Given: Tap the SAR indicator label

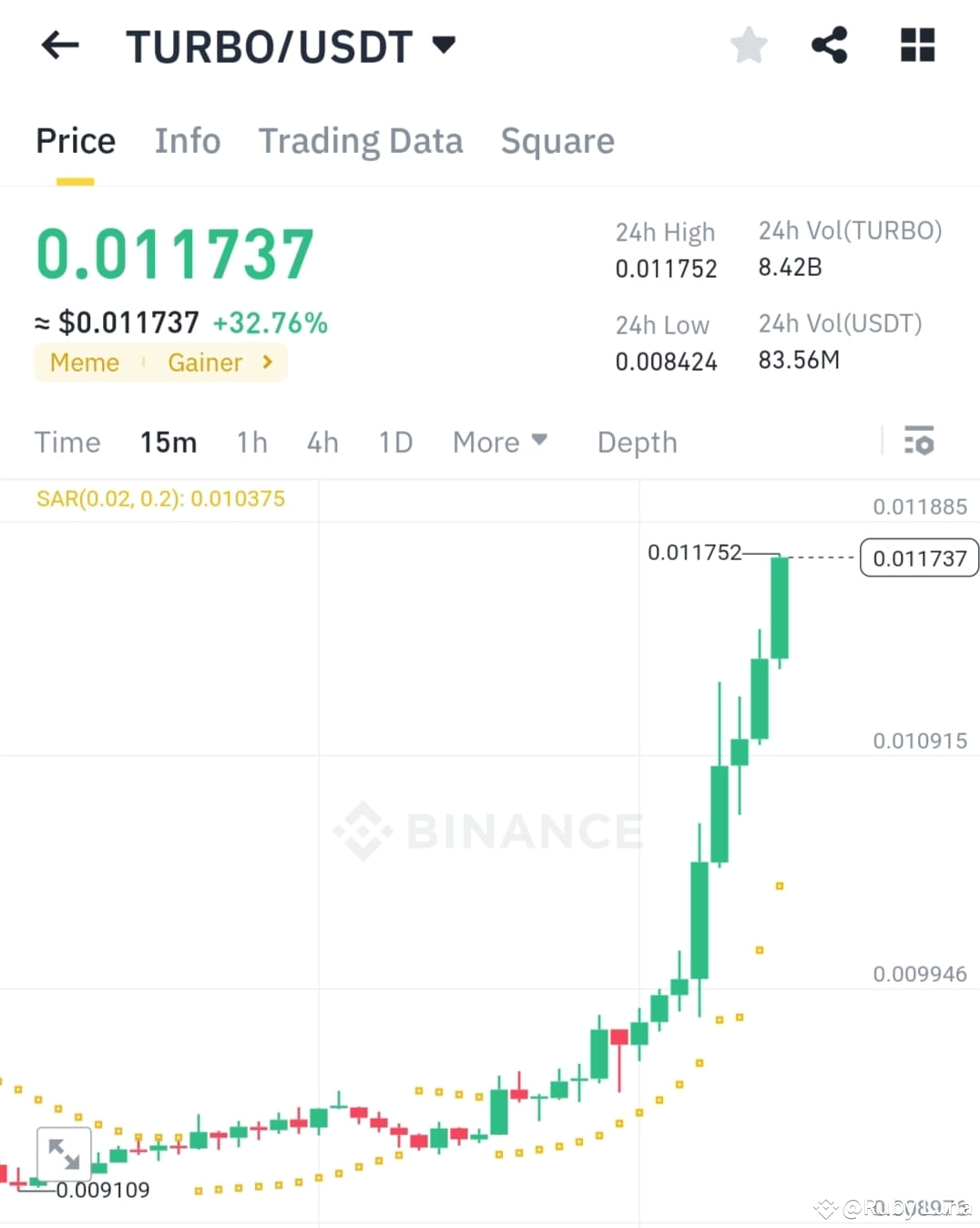Looking at the screenshot, I should [160, 497].
